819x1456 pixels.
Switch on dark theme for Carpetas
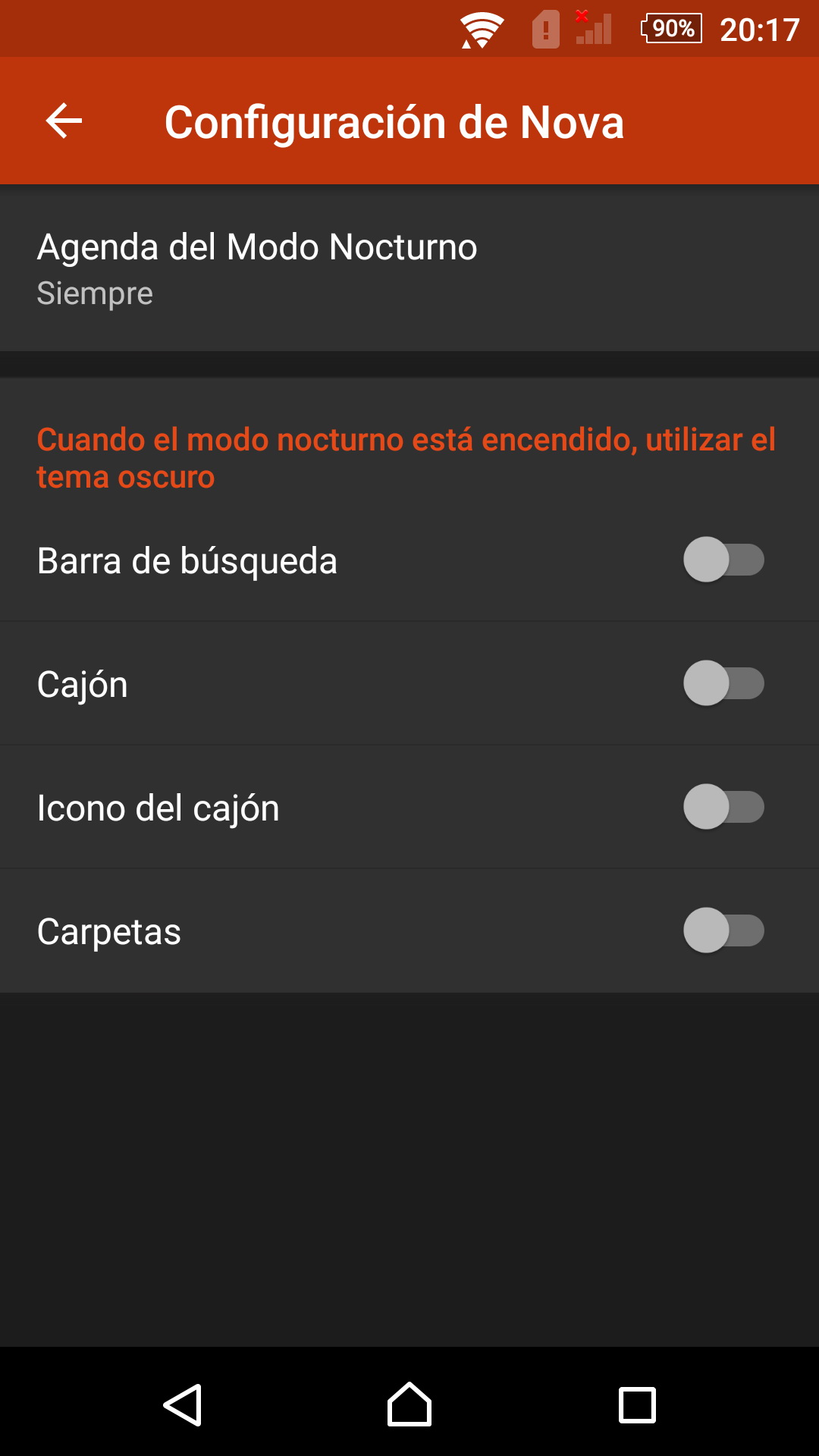click(x=723, y=930)
